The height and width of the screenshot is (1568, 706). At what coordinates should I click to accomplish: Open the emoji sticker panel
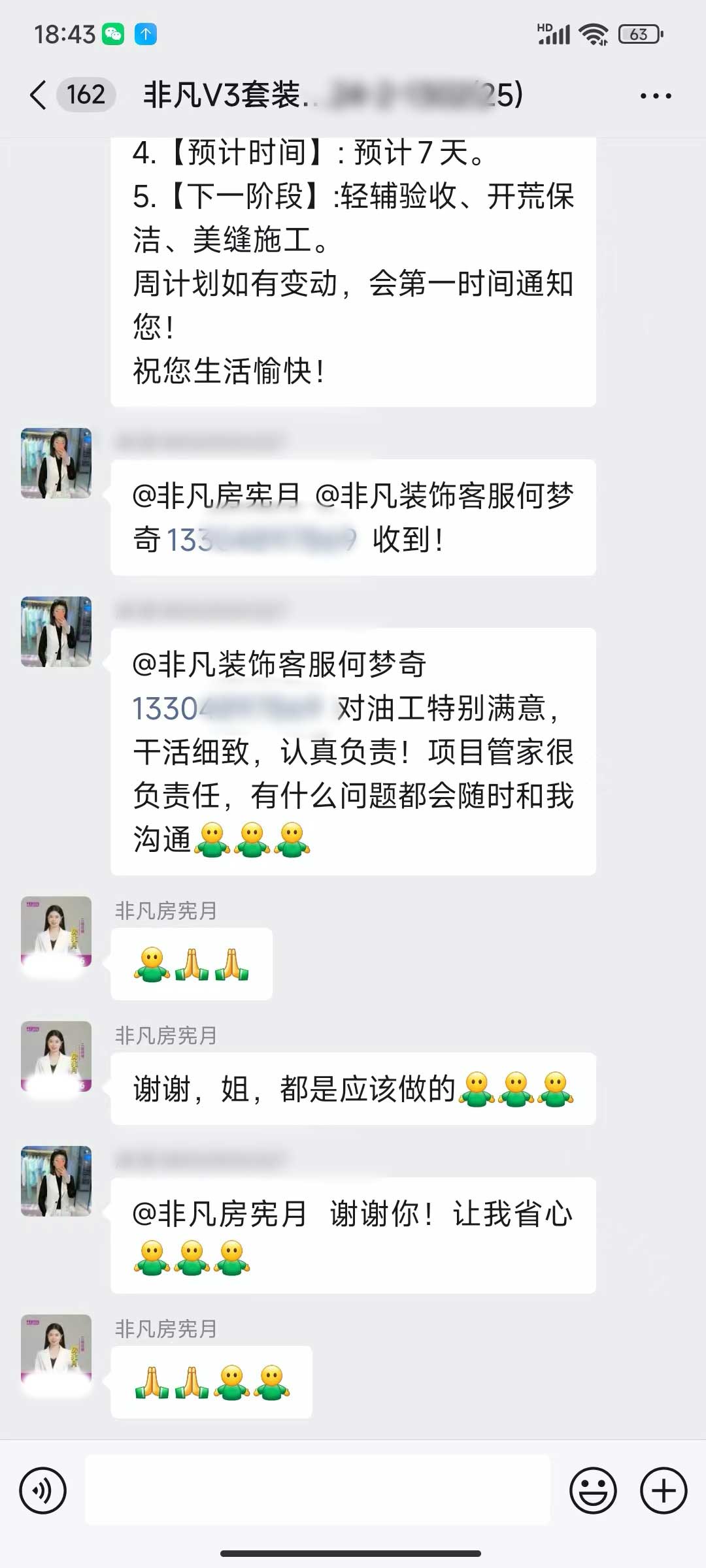593,1491
